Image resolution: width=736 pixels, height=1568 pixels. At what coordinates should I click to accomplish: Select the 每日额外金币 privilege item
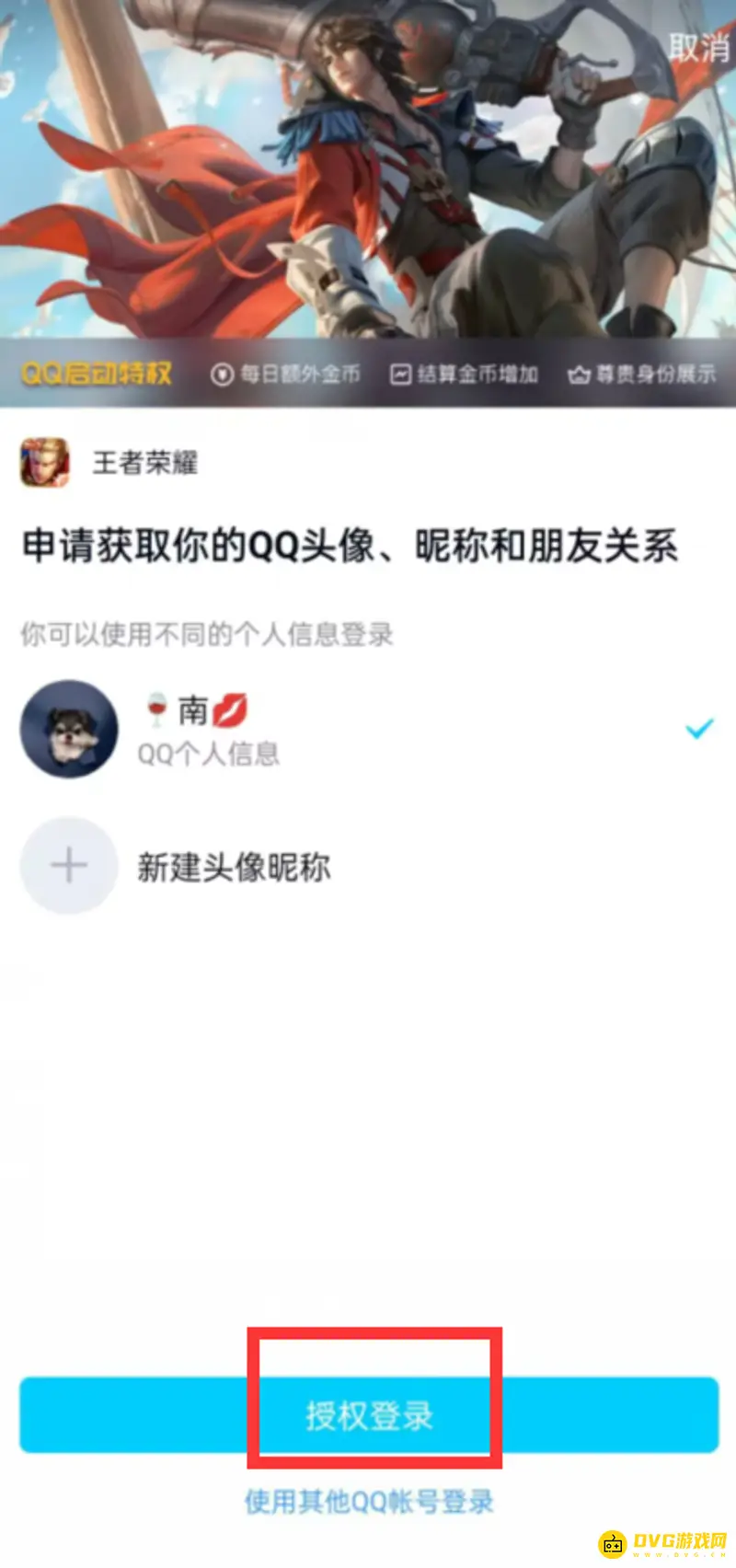click(301, 374)
